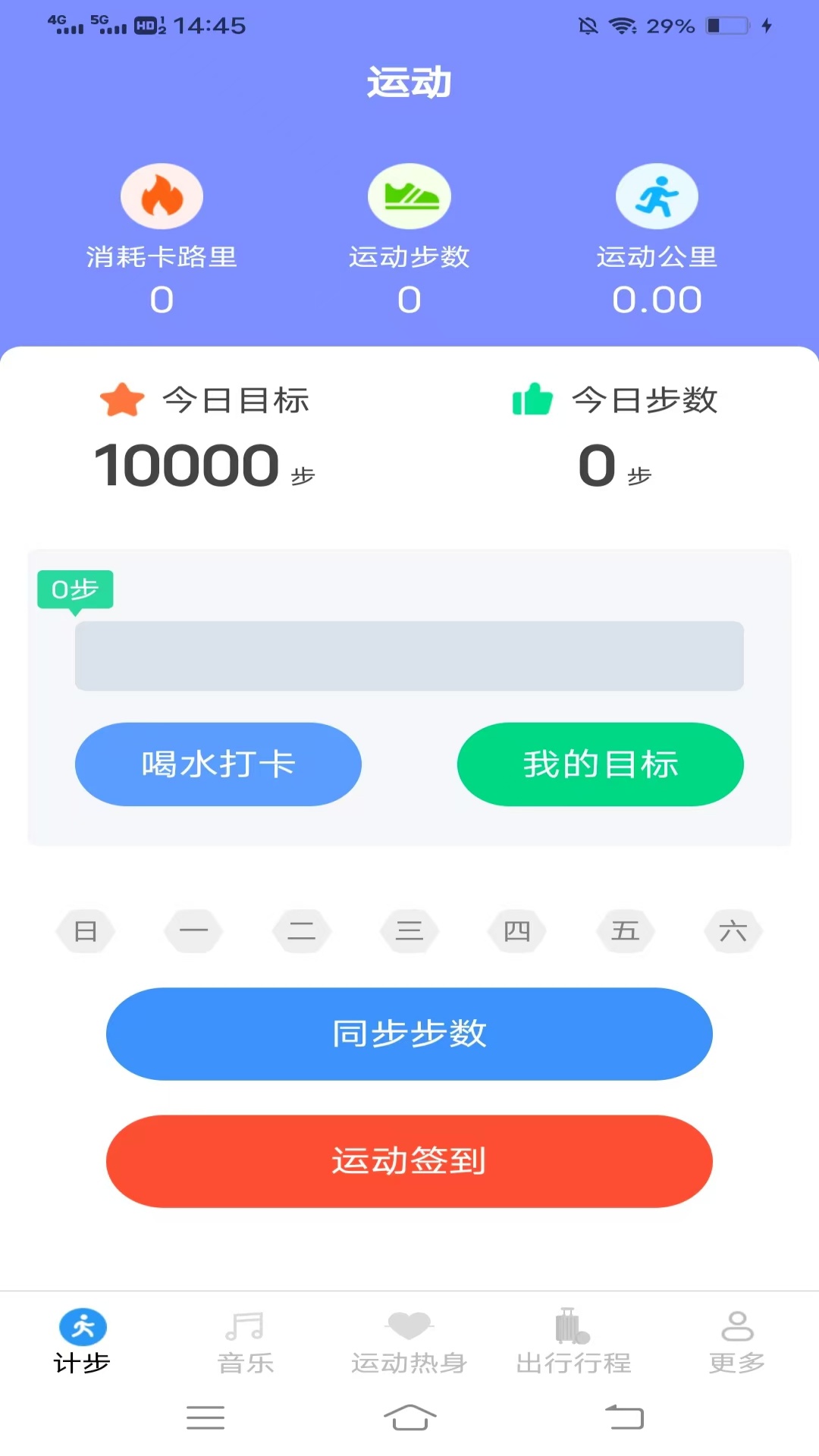Click the 同步步数 sync button

tap(409, 1034)
